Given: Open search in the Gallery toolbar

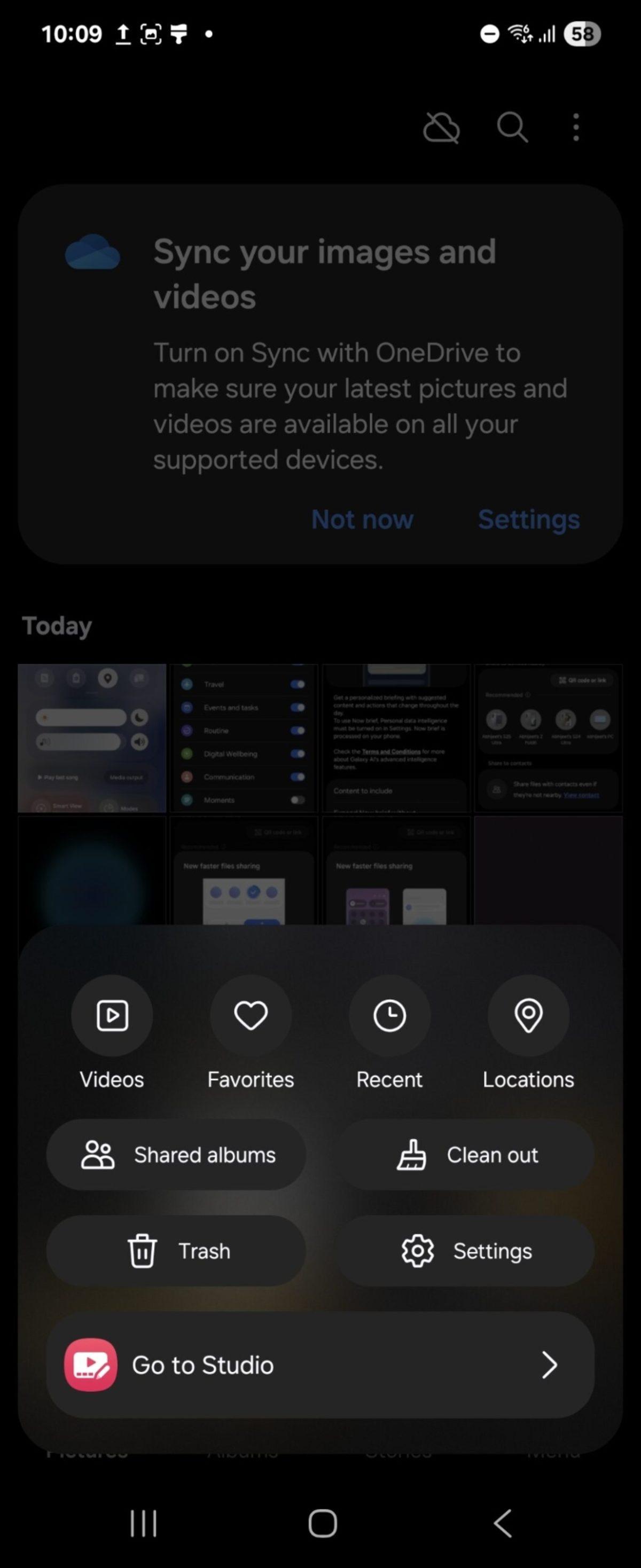Looking at the screenshot, I should point(511,128).
